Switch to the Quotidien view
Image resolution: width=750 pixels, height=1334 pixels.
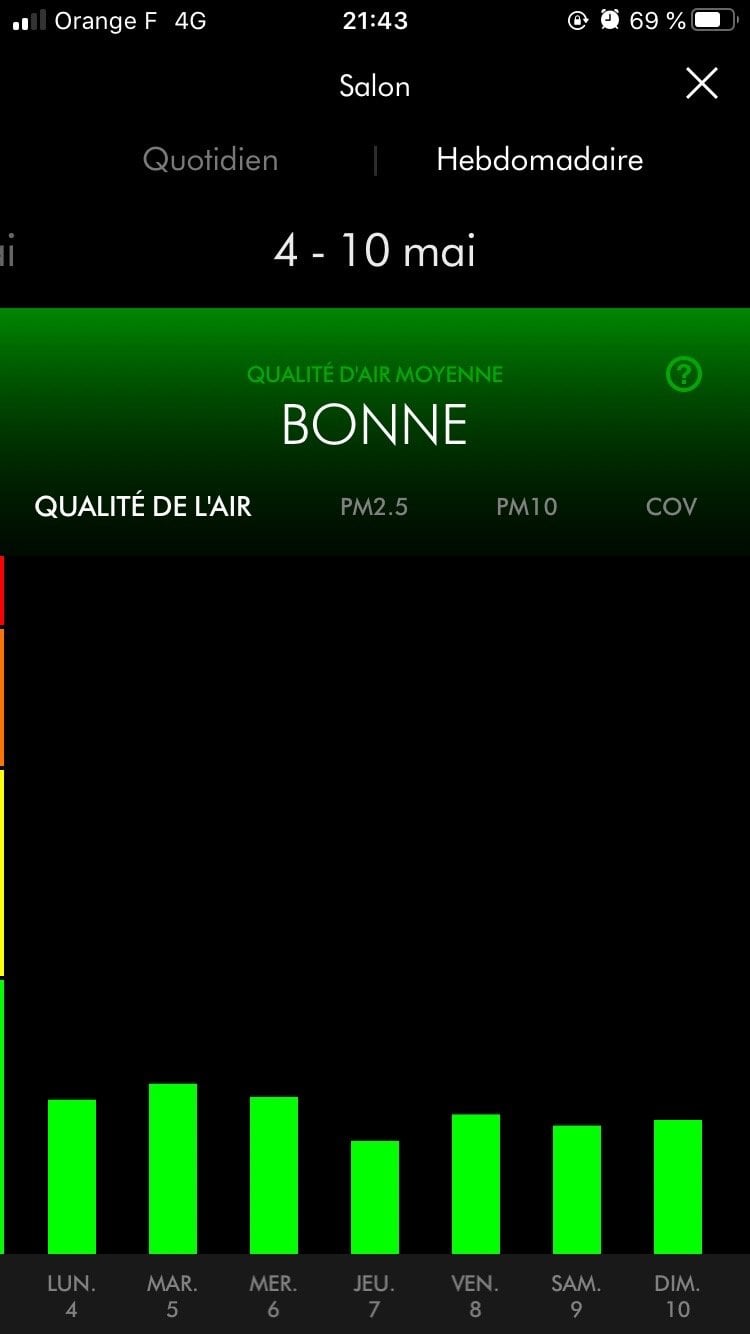(x=210, y=160)
